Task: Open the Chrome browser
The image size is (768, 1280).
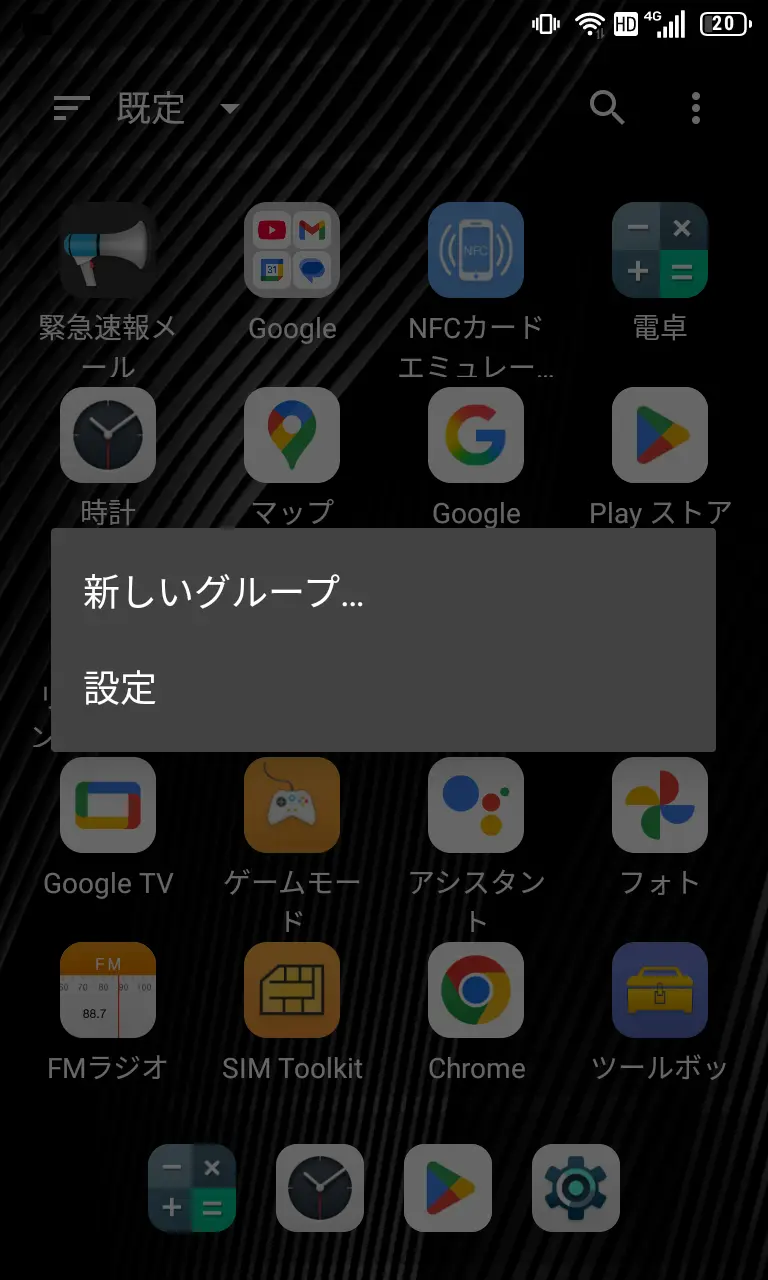Action: coord(476,990)
